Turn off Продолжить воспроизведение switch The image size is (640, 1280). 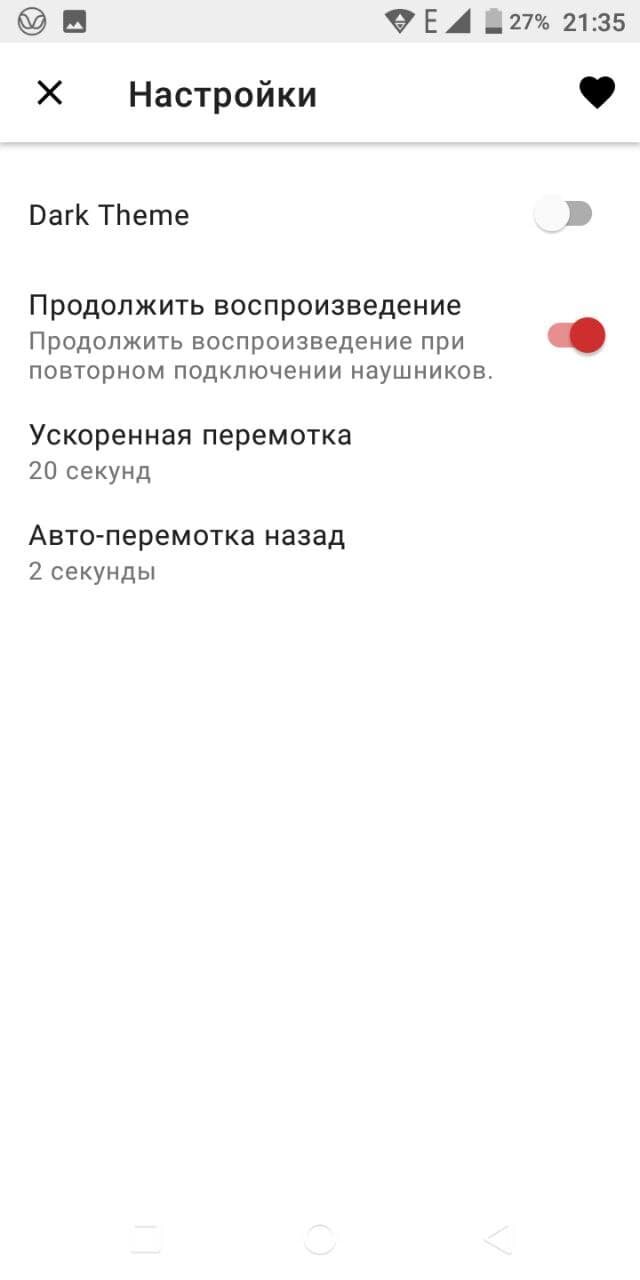577,335
